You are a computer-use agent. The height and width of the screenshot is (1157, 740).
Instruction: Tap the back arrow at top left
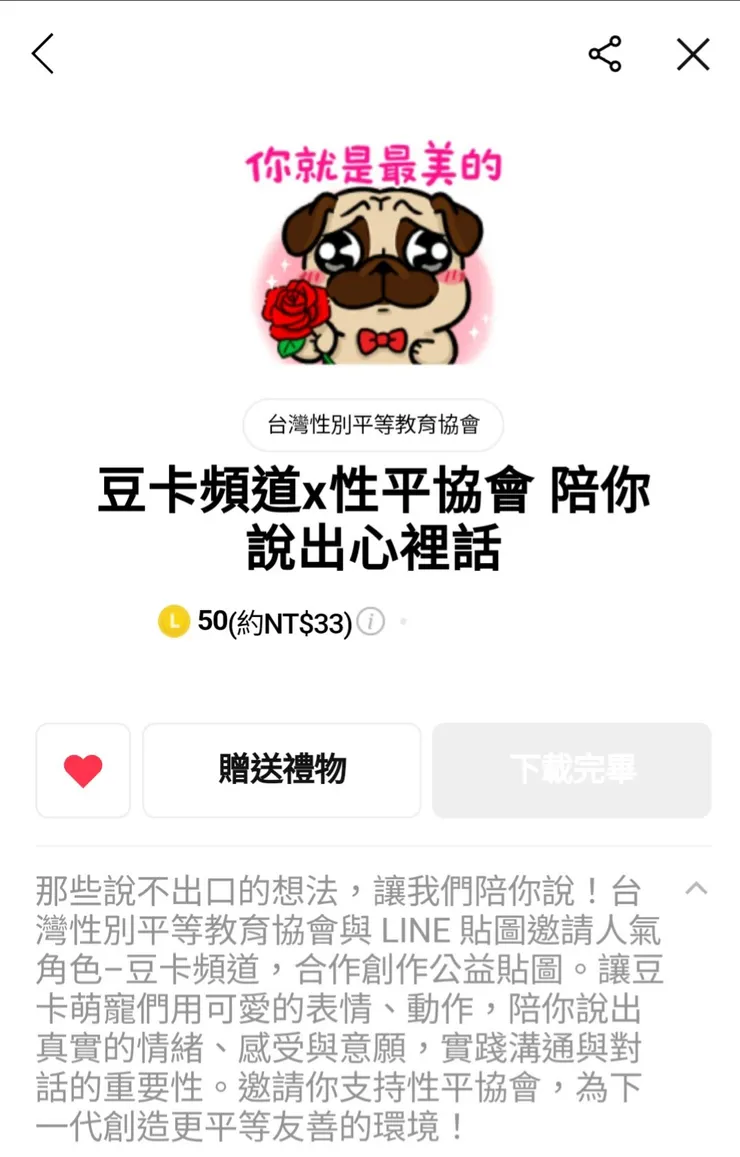pos(43,55)
